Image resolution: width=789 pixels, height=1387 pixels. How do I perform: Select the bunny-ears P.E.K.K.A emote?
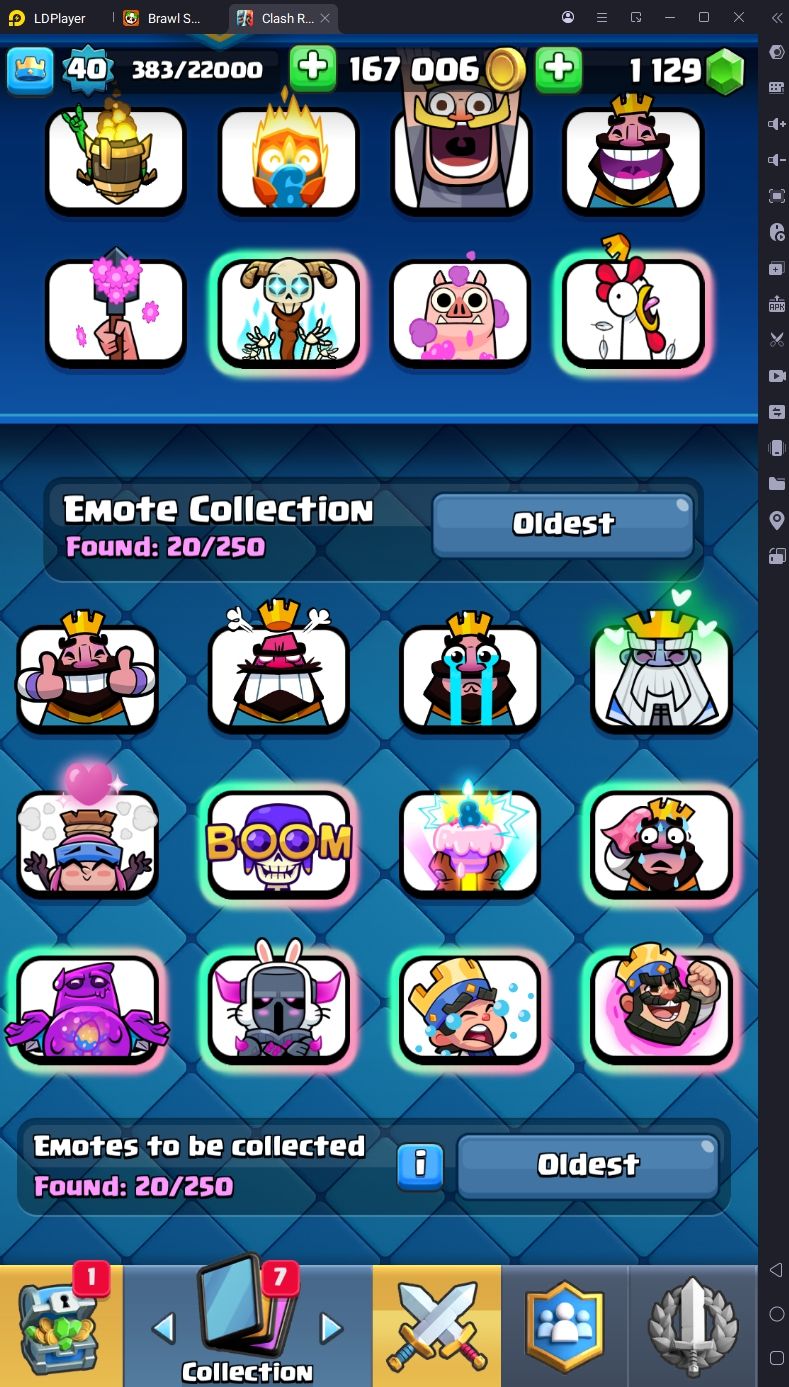[279, 1008]
